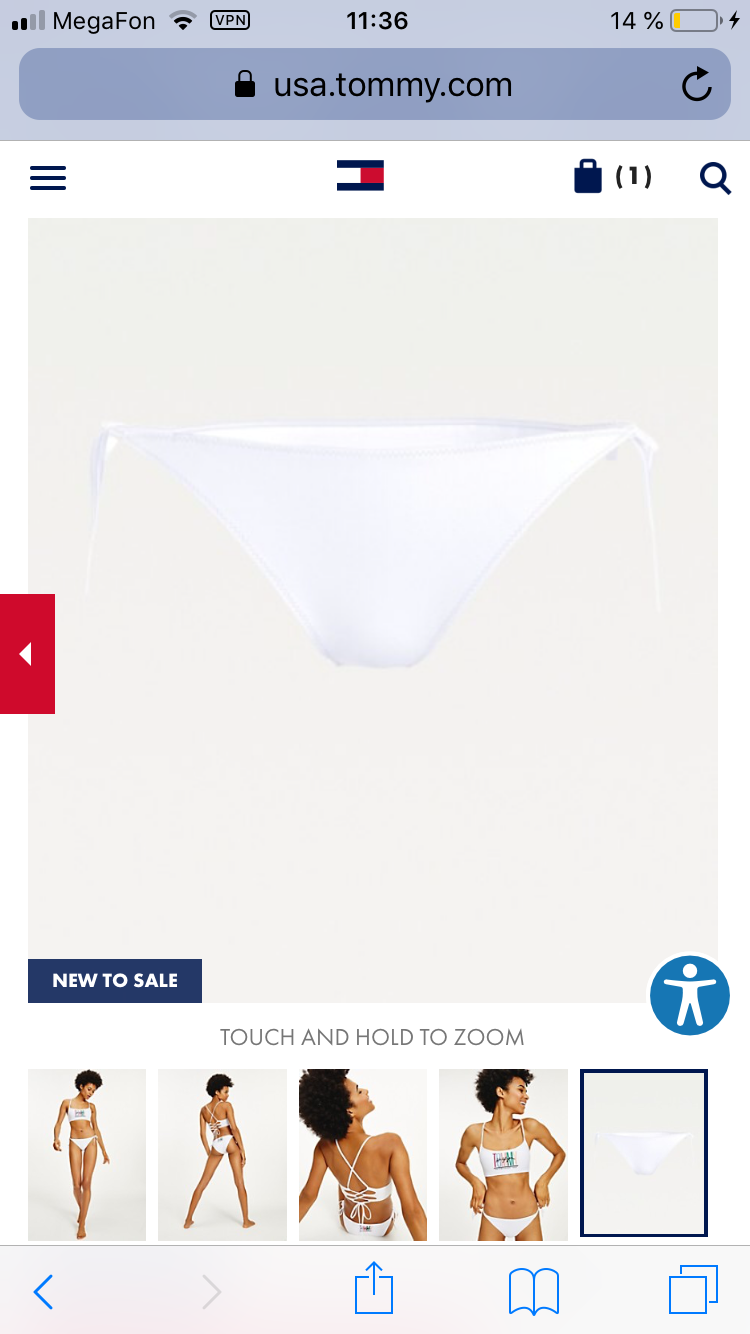Open site search magnifier
The height and width of the screenshot is (1334, 750).
pos(715,178)
